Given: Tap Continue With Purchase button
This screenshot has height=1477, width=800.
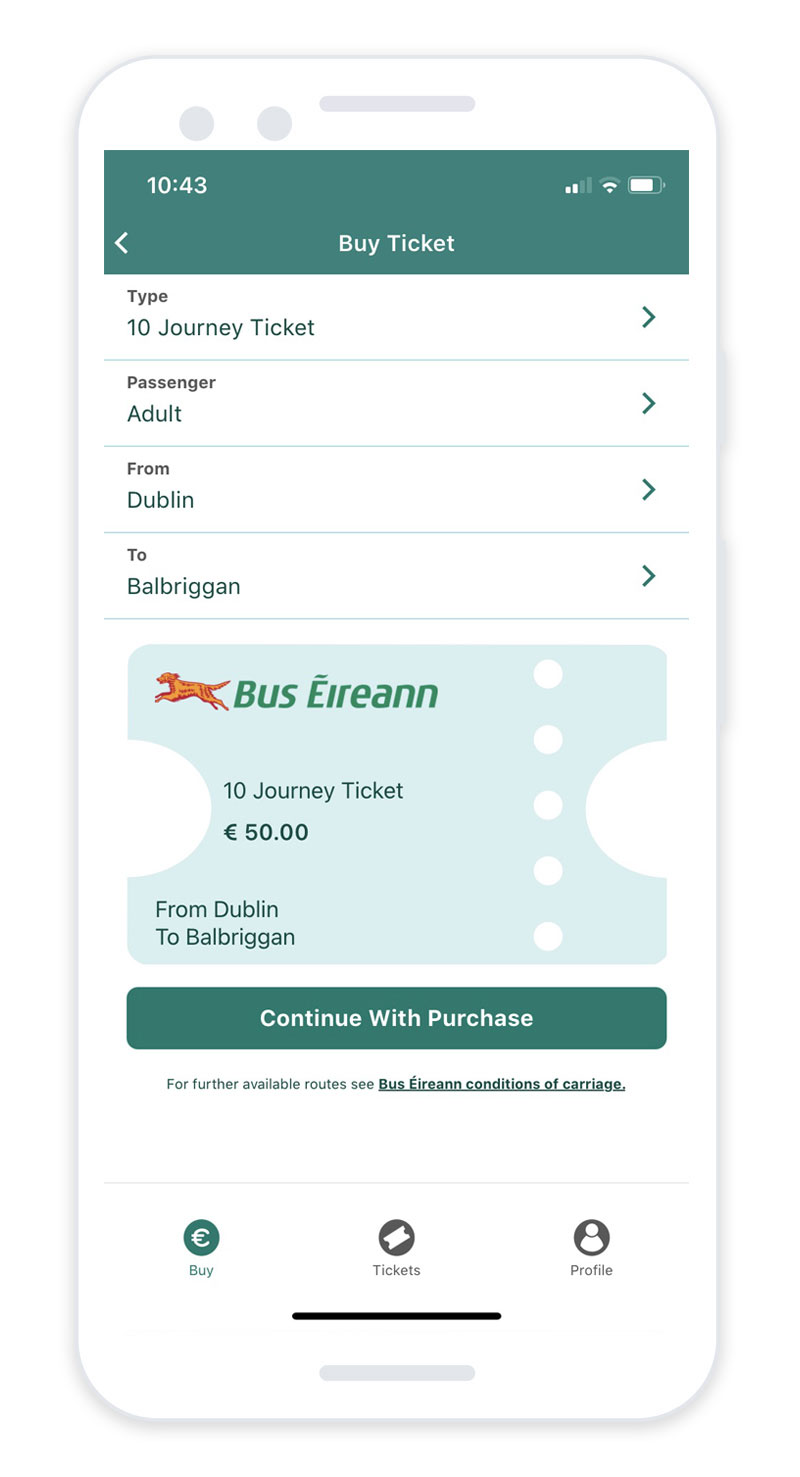Looking at the screenshot, I should click(396, 1018).
